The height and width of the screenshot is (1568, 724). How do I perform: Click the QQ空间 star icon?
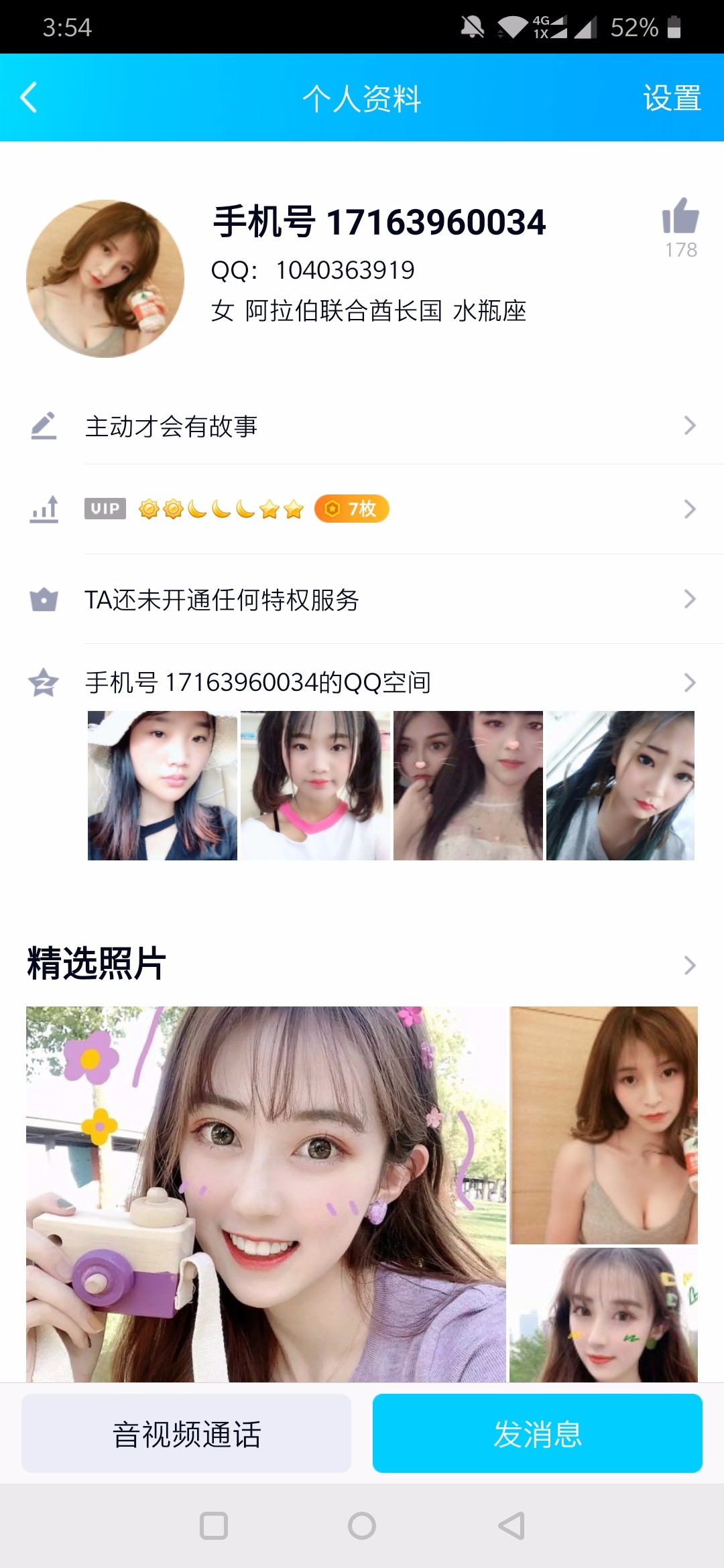tap(44, 683)
